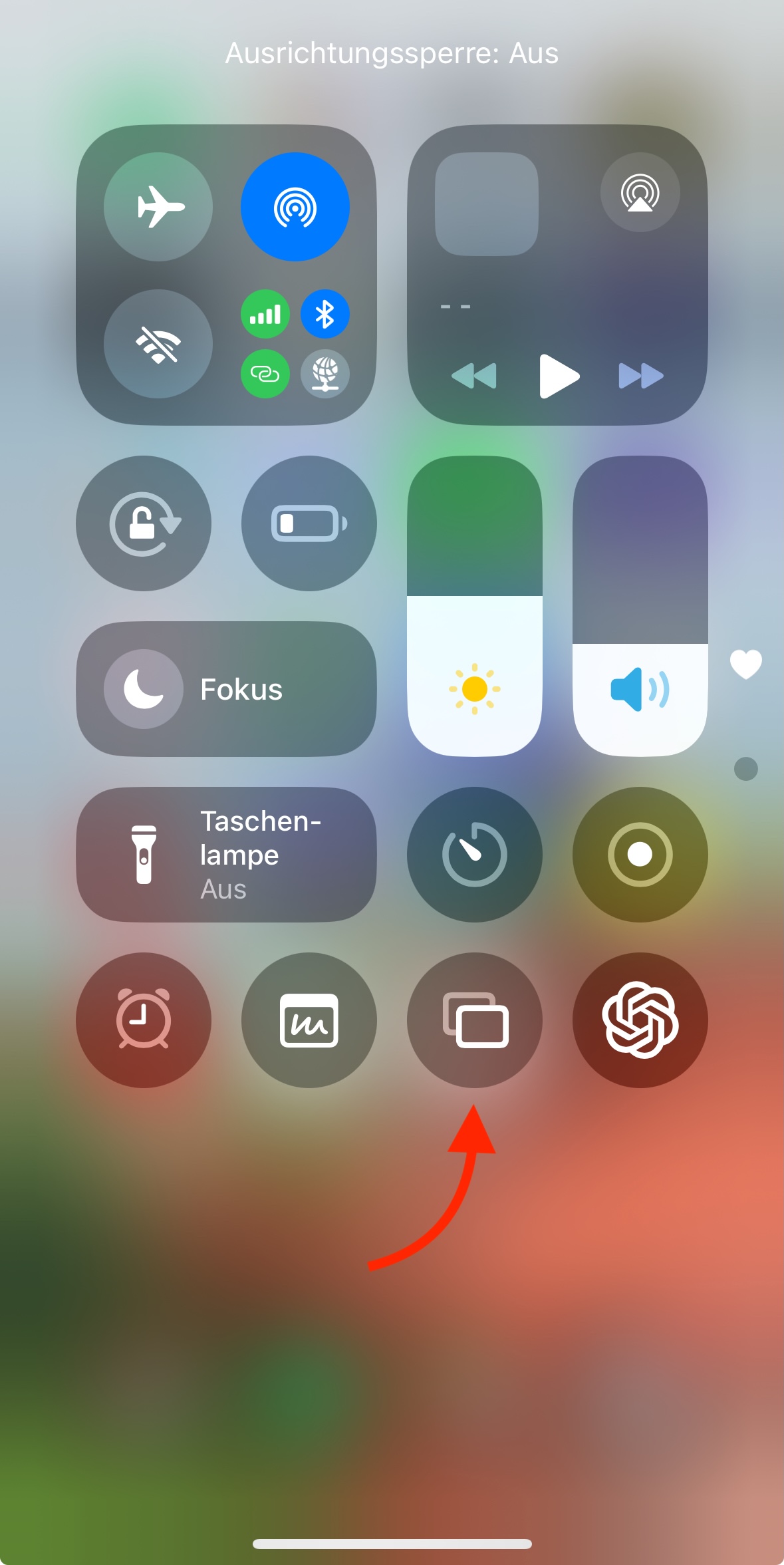Toggle low power mode
Image resolution: width=784 pixels, height=1565 pixels.
tap(309, 523)
